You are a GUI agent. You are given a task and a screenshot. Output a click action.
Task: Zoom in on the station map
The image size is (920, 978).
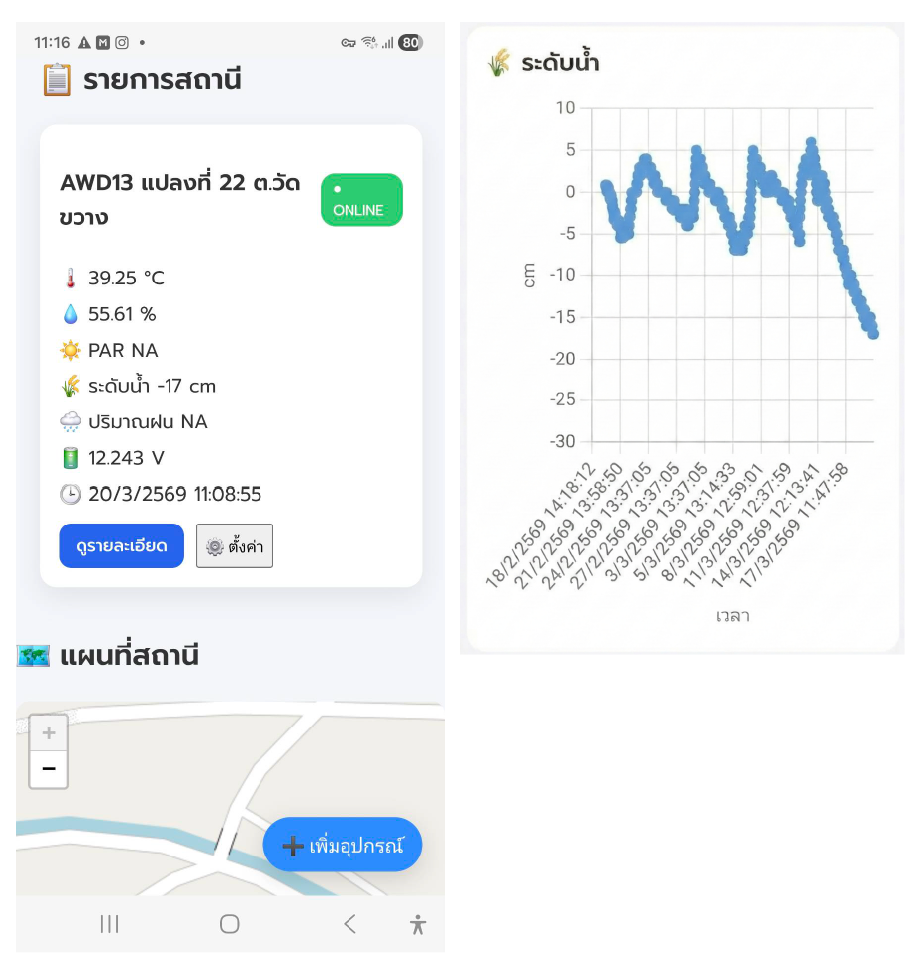point(49,733)
